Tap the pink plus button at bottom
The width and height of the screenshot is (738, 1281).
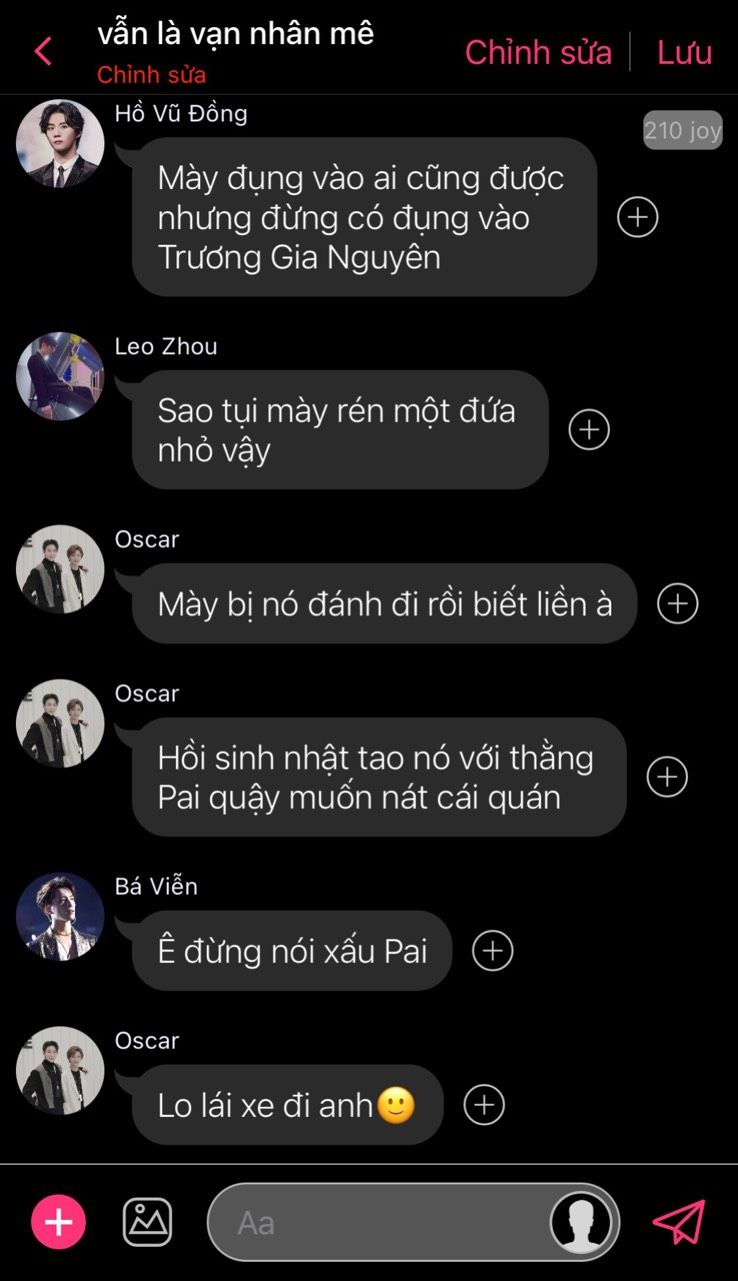[59, 1222]
